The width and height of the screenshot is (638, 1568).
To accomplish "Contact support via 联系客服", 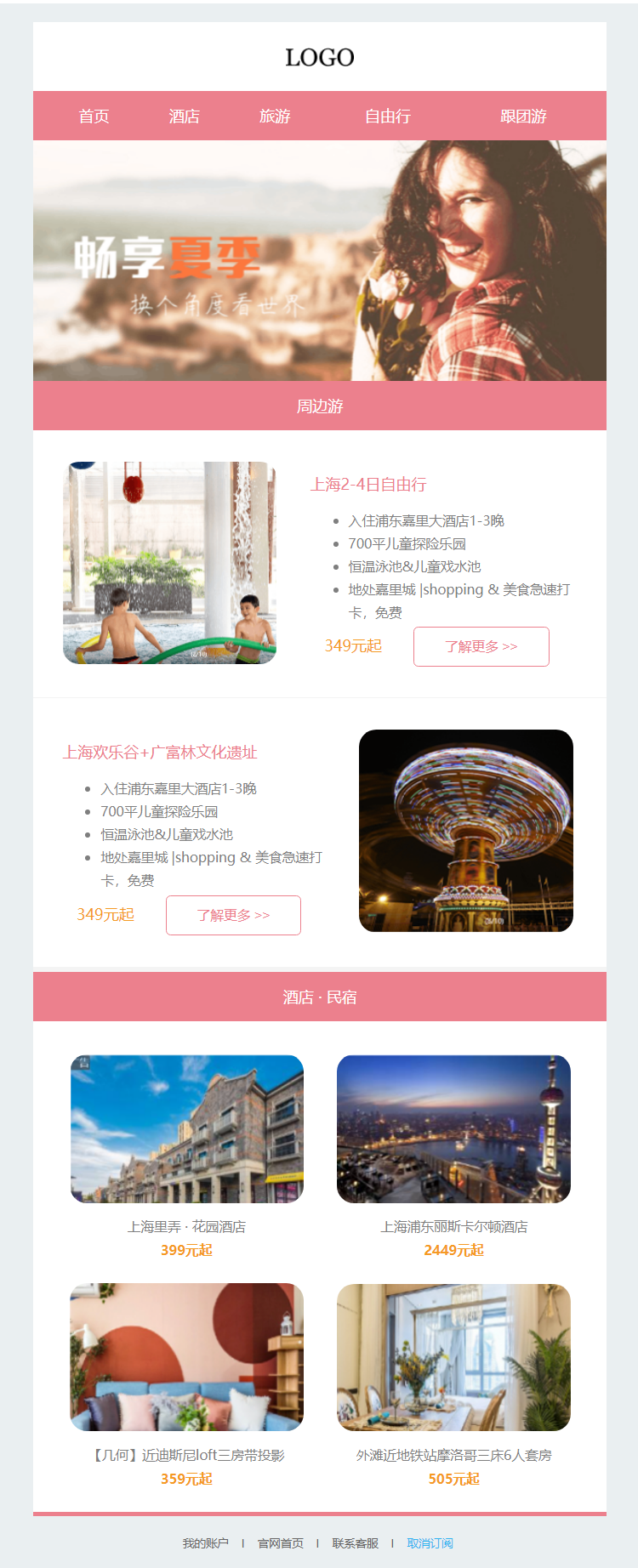I will (355, 1543).
